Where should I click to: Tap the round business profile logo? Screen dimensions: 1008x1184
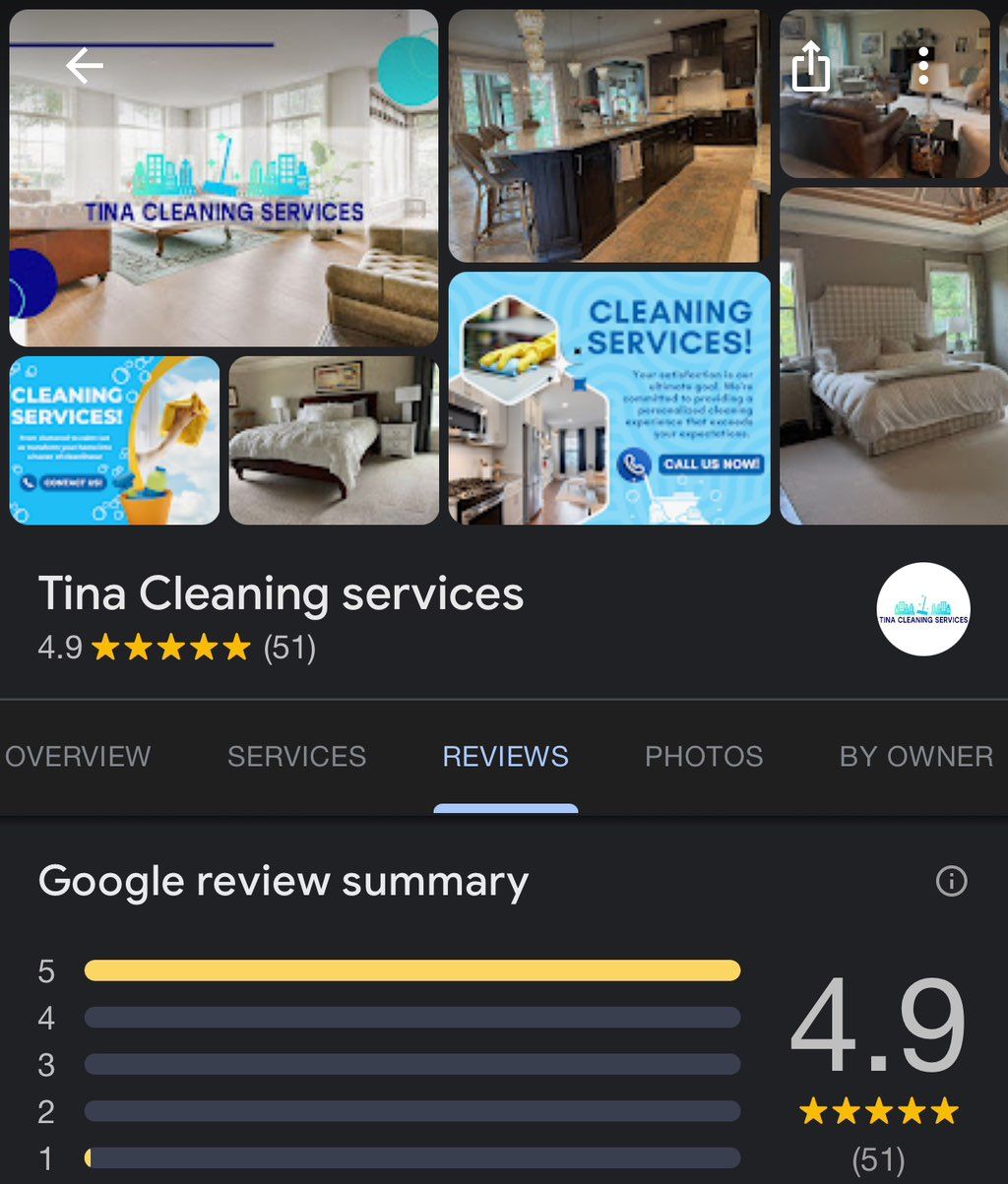click(922, 609)
